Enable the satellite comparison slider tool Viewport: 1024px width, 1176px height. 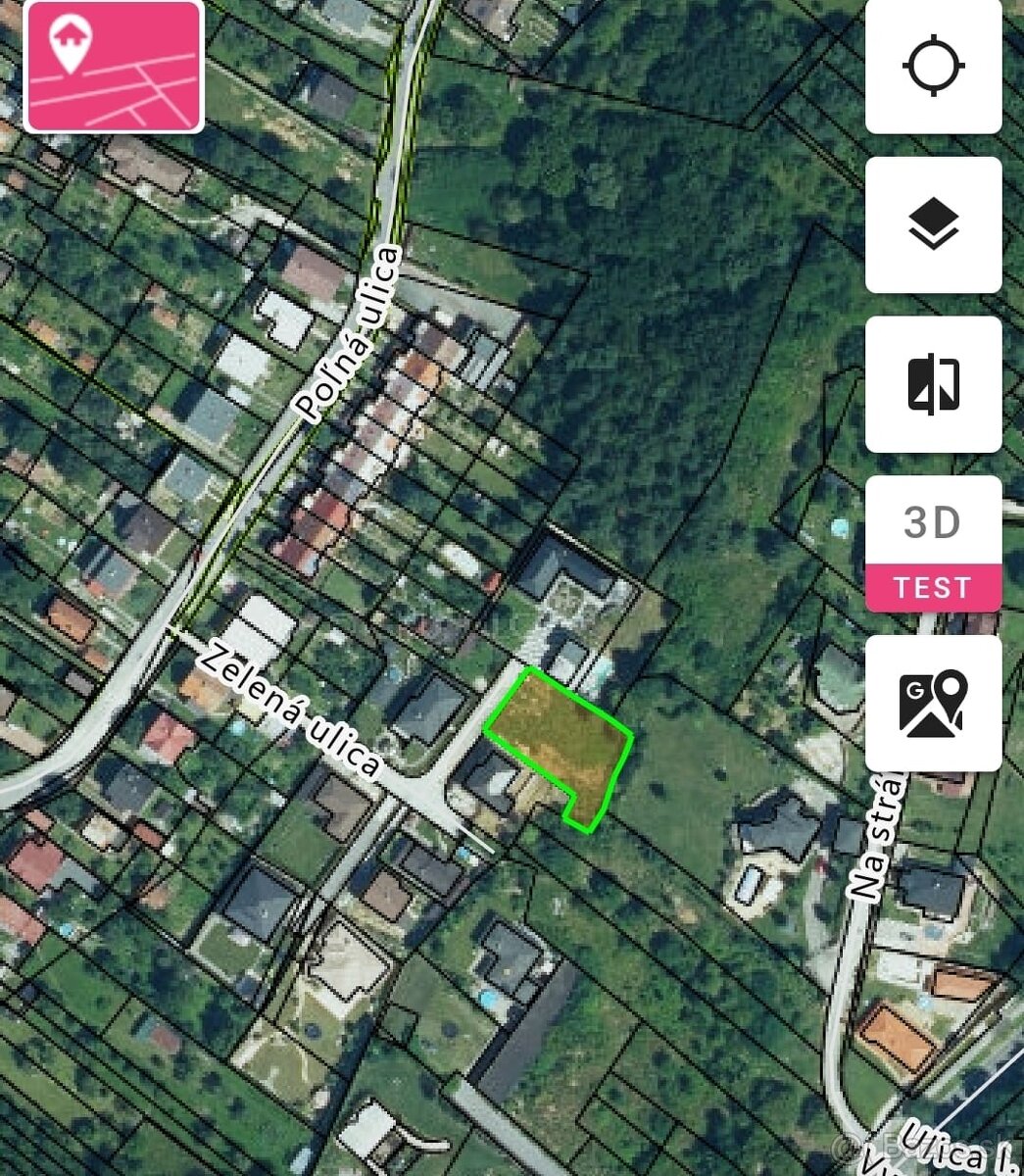pyautogui.click(x=933, y=385)
